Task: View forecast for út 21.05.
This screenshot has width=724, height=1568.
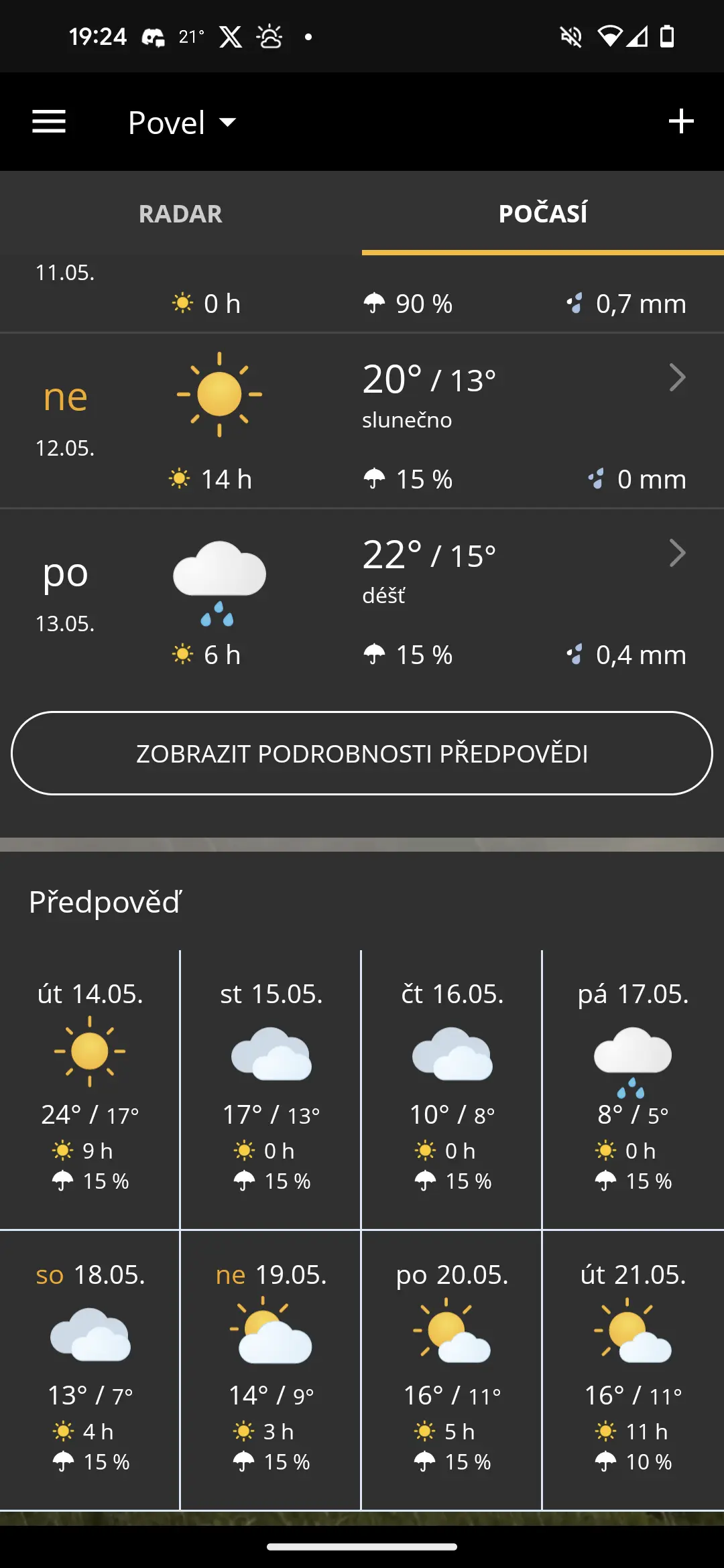Action: (x=633, y=1368)
